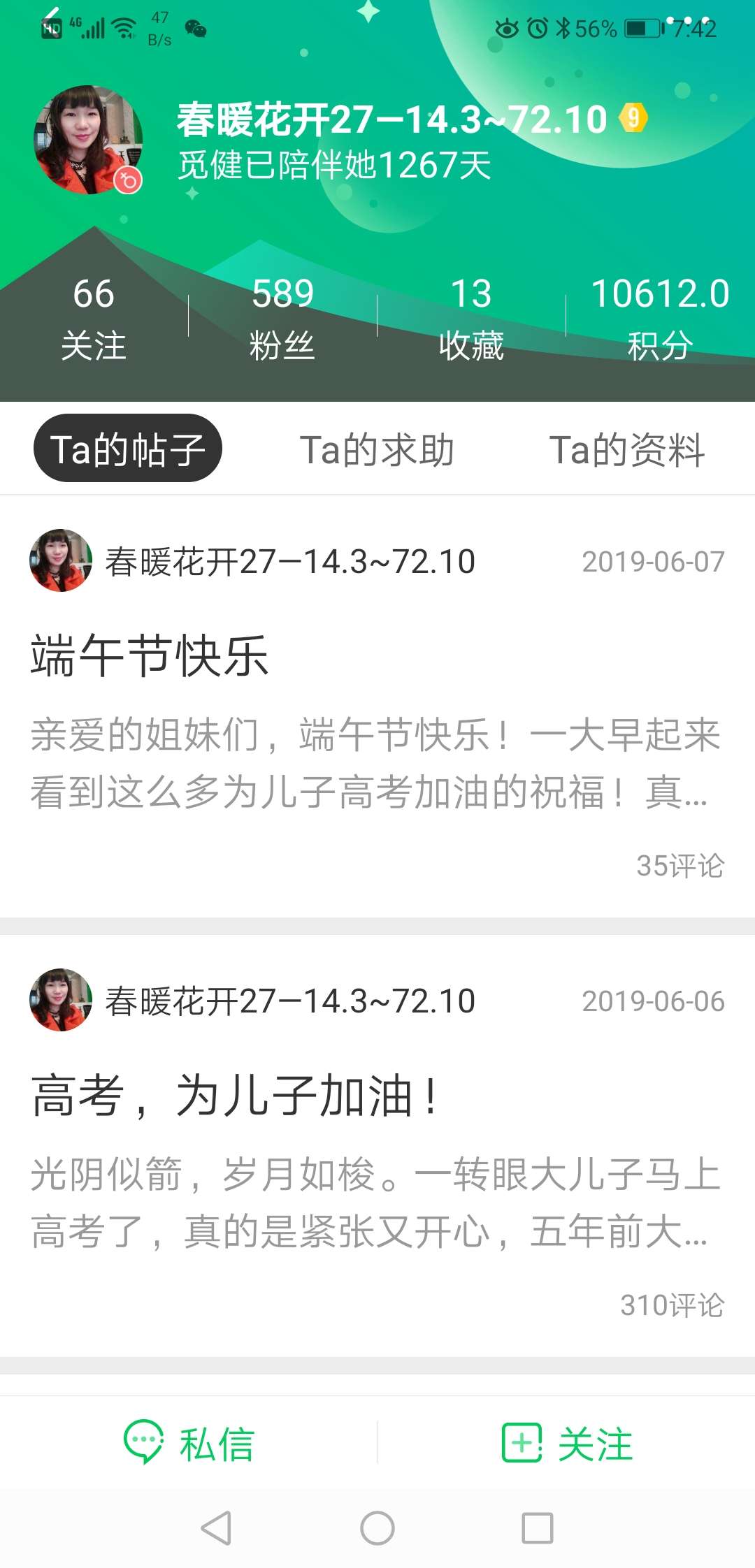Tap the WeChat icon in the status bar

[197, 29]
